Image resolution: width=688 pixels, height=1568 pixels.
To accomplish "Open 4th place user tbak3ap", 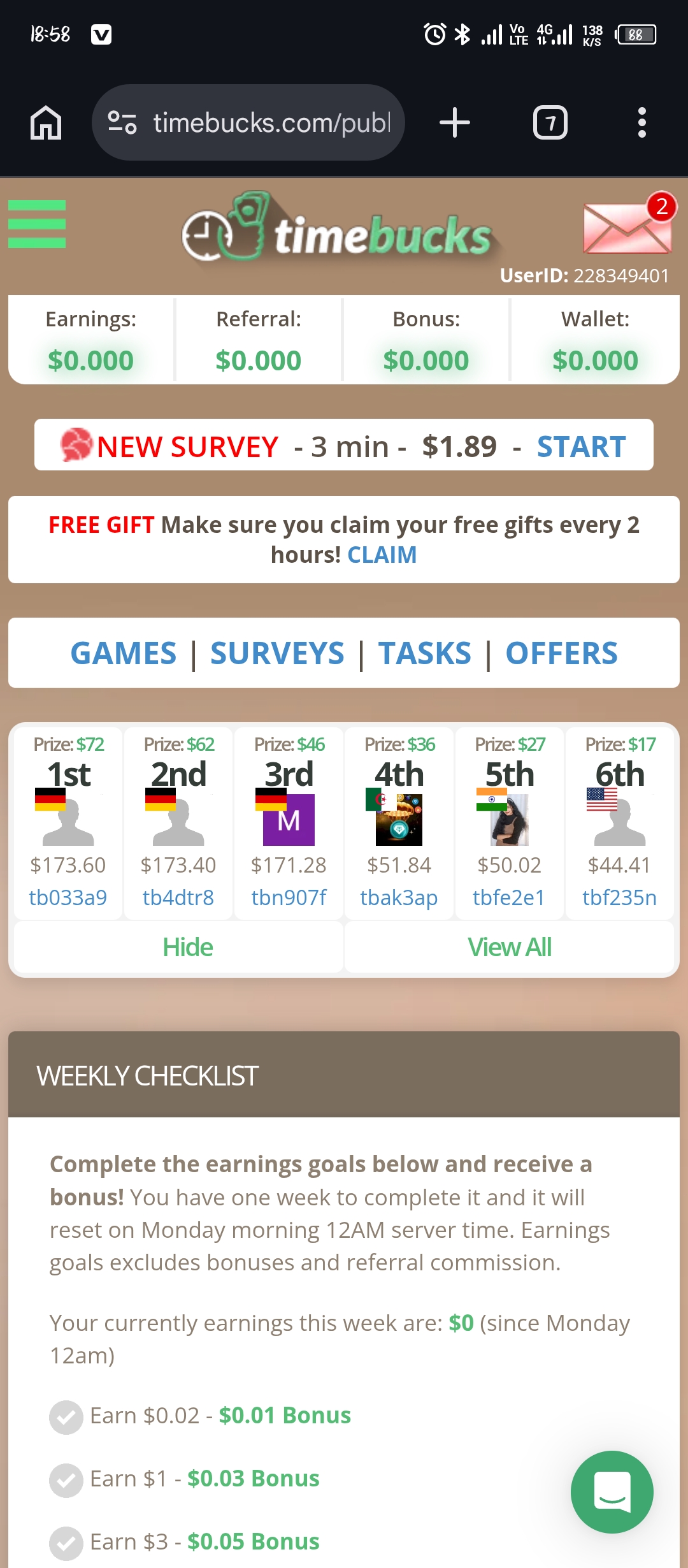I will pyautogui.click(x=399, y=897).
